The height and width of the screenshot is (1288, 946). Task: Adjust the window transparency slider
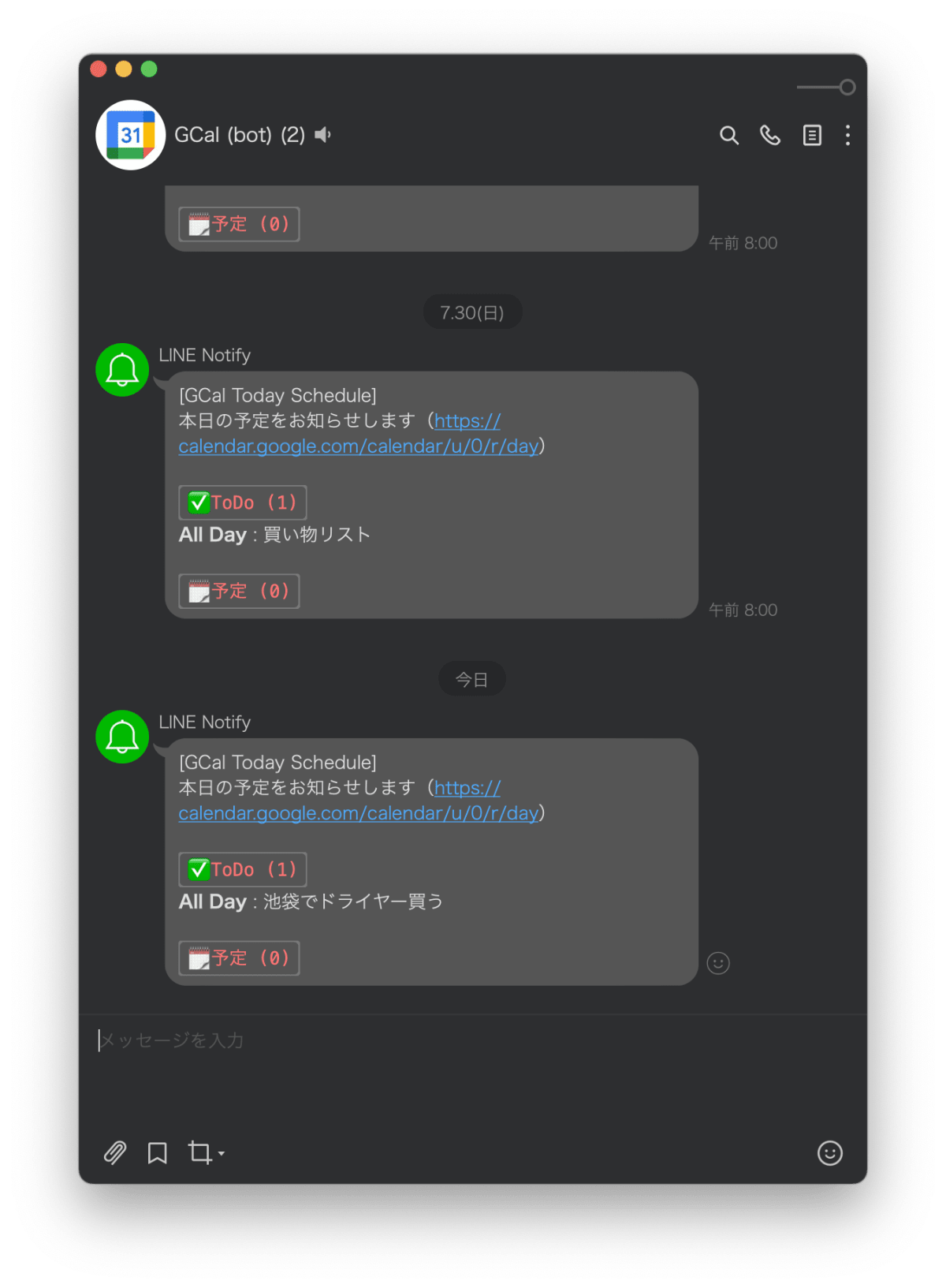point(847,88)
